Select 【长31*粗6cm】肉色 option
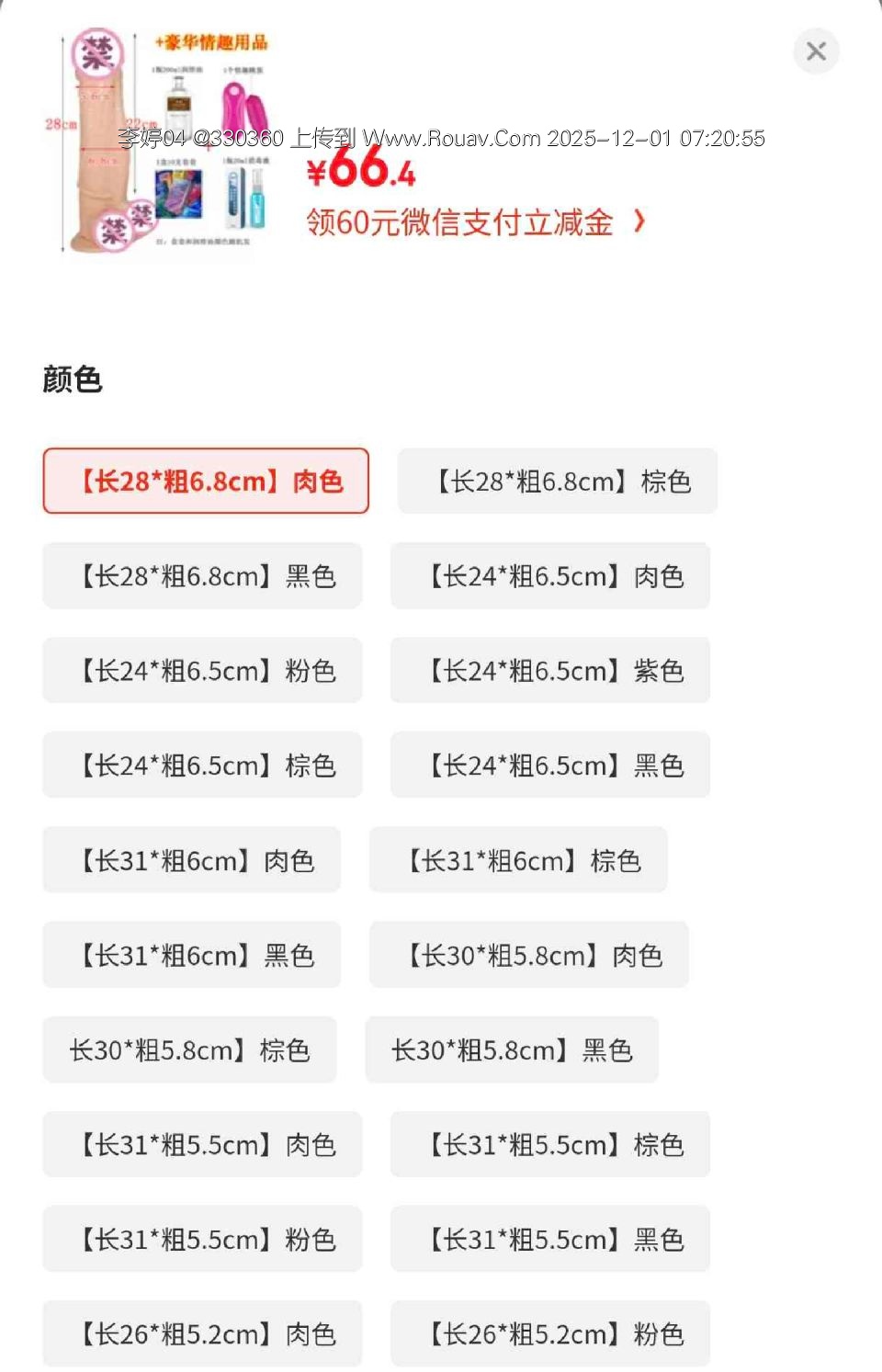Screen dimensions: 882x1372 191,860
